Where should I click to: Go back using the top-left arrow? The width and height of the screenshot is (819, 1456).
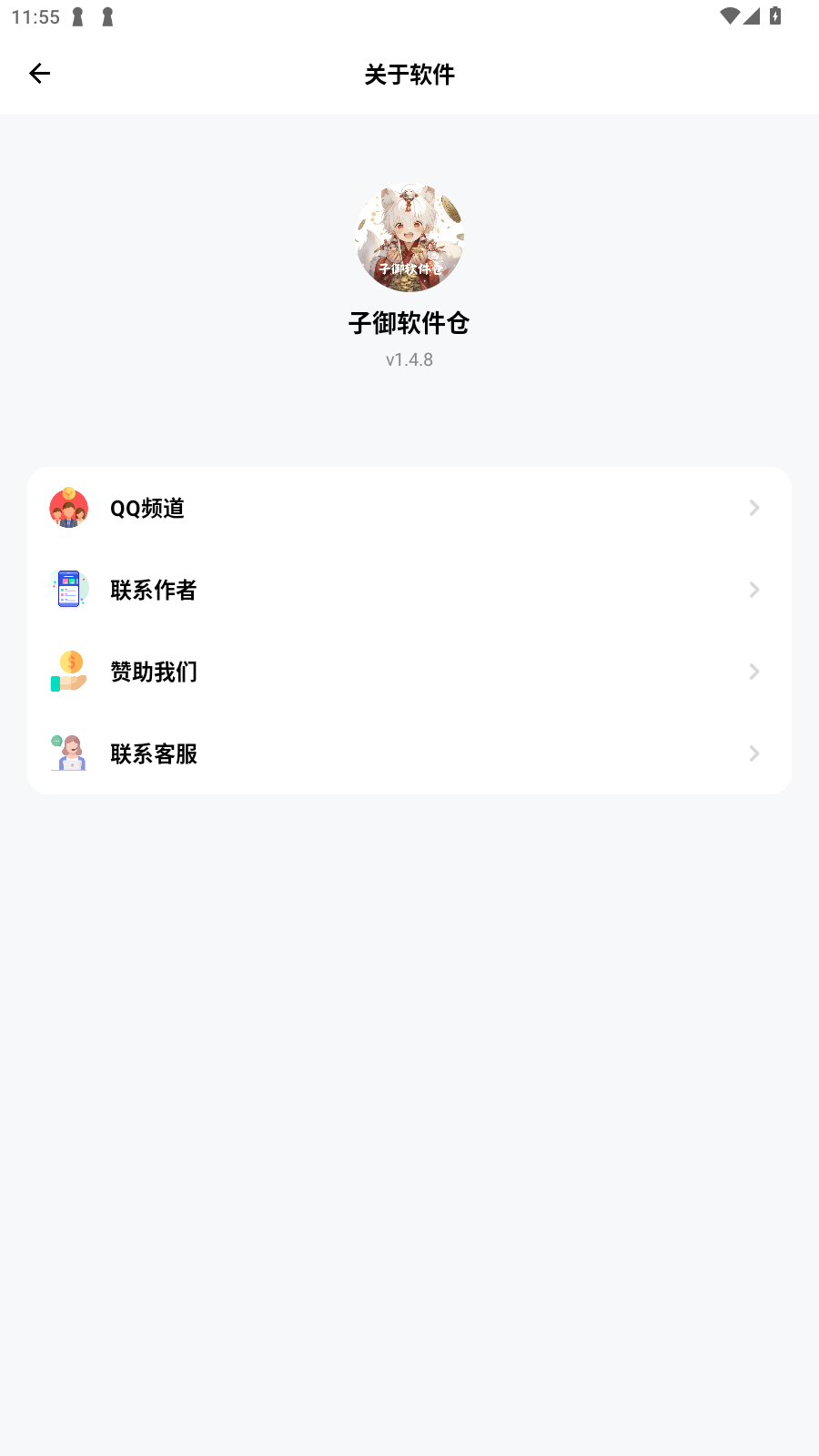coord(39,73)
